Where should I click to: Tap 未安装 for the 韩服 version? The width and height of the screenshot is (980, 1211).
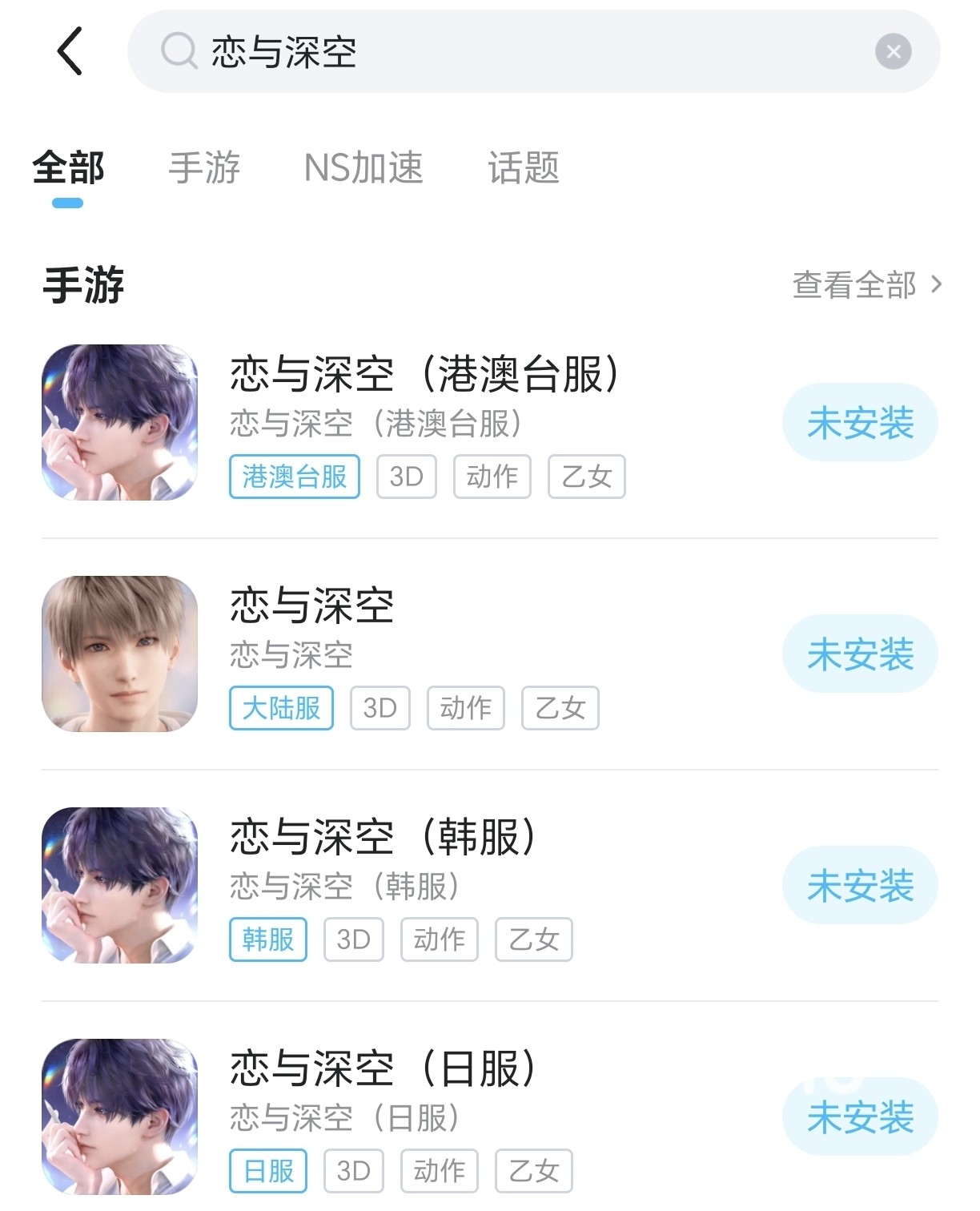pyautogui.click(x=859, y=886)
